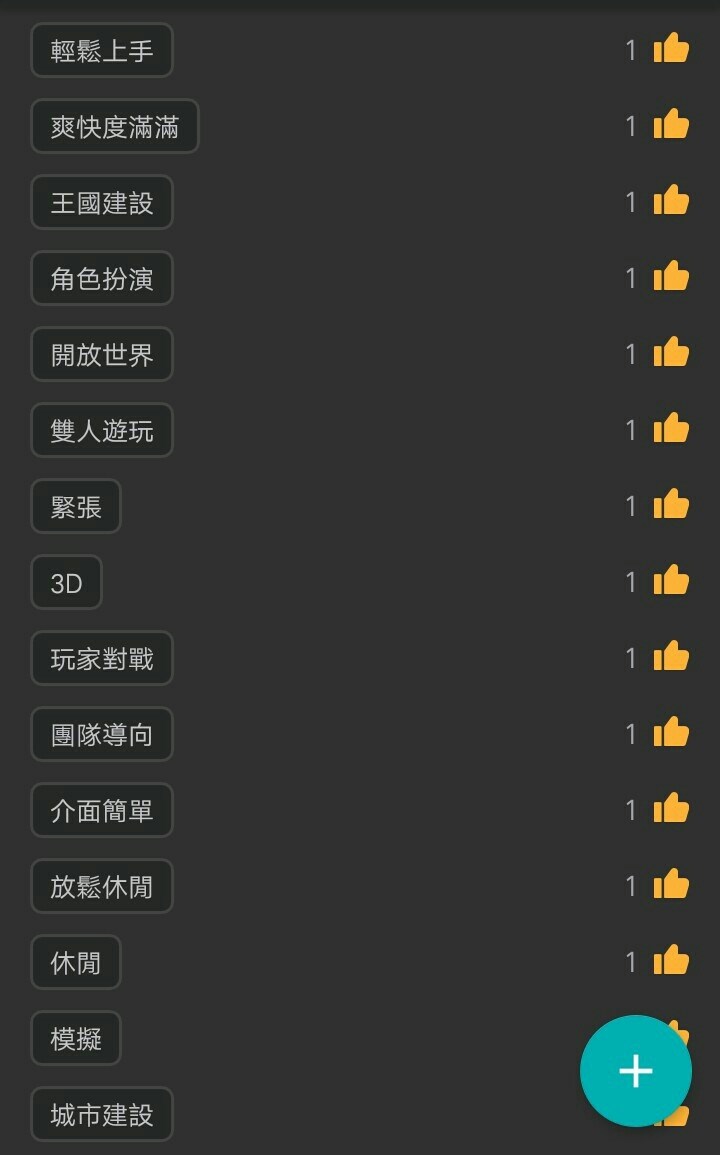Tap the 休閒 tag chip

coord(76,962)
